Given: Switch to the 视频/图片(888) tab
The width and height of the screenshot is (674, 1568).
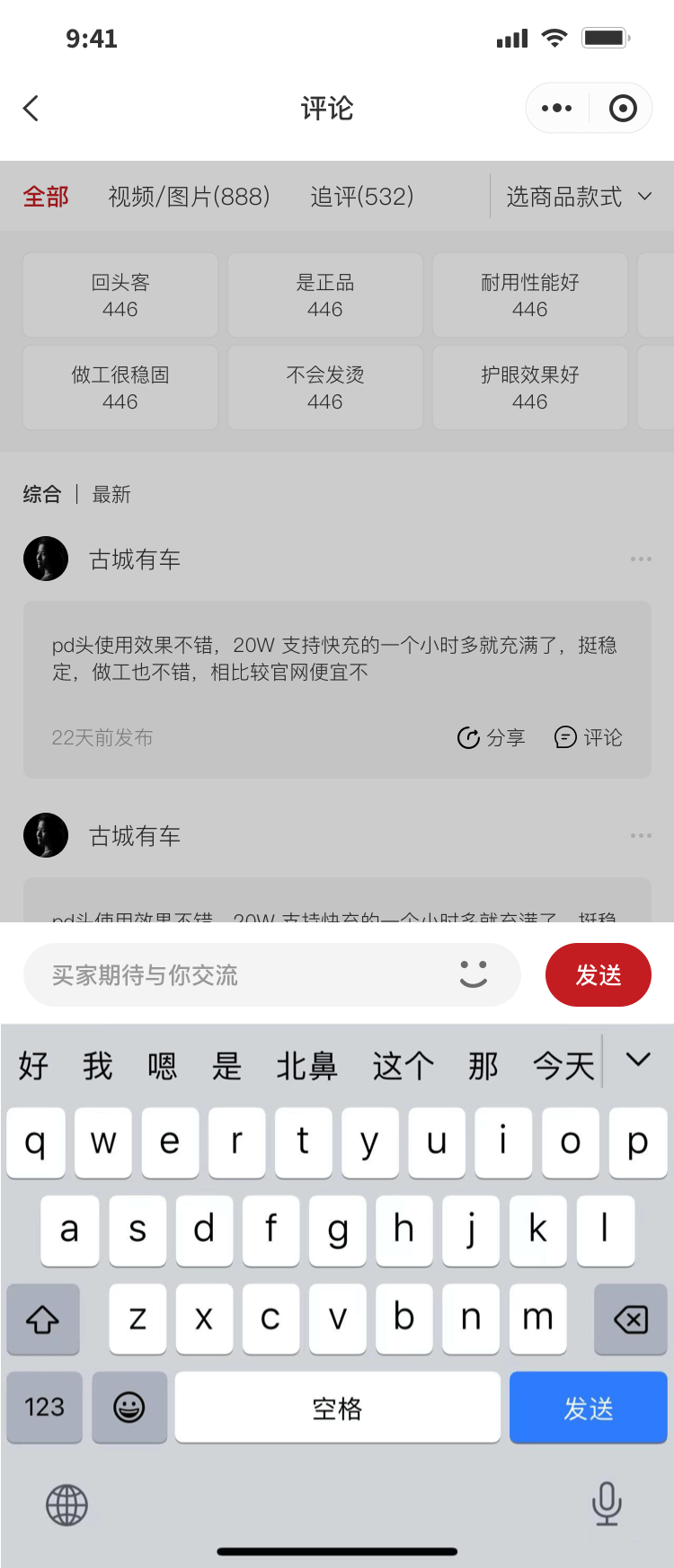Looking at the screenshot, I should point(189,197).
